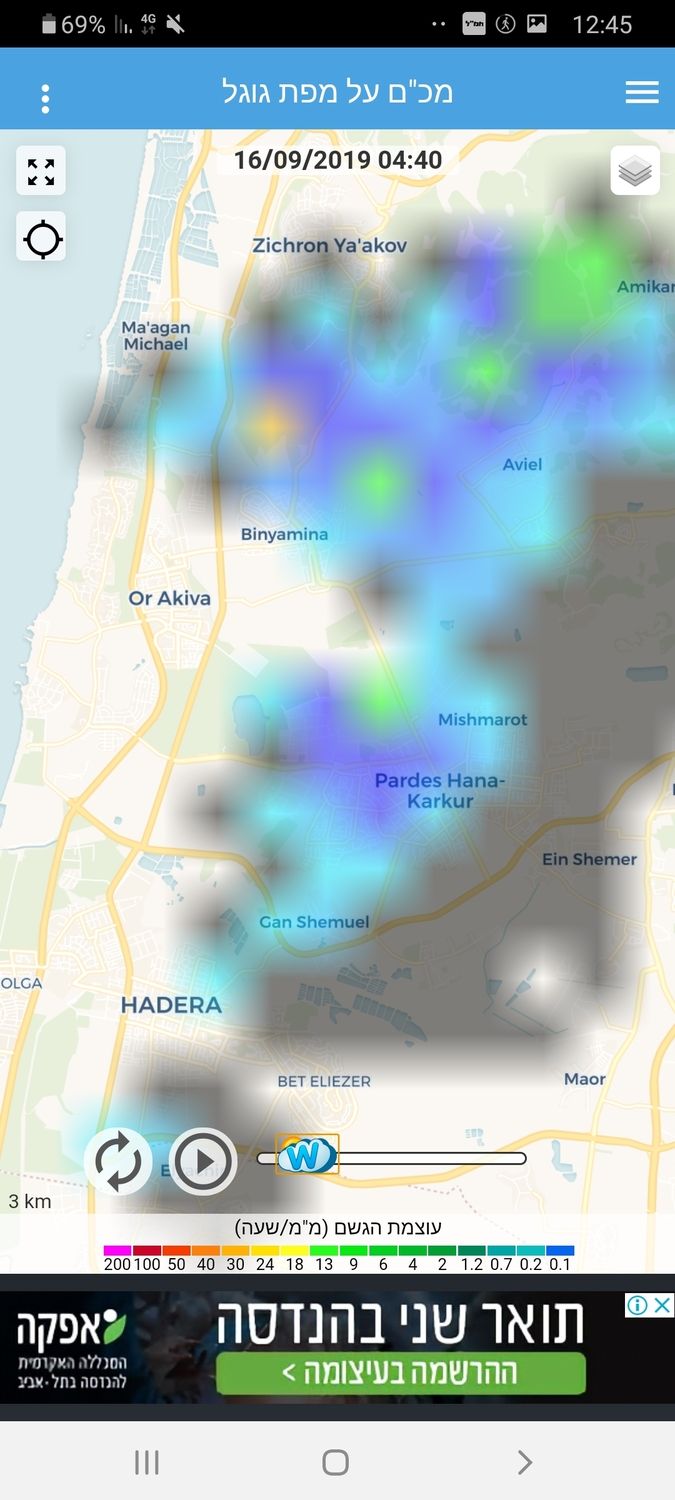Open the three-dot overflow menu

45,98
